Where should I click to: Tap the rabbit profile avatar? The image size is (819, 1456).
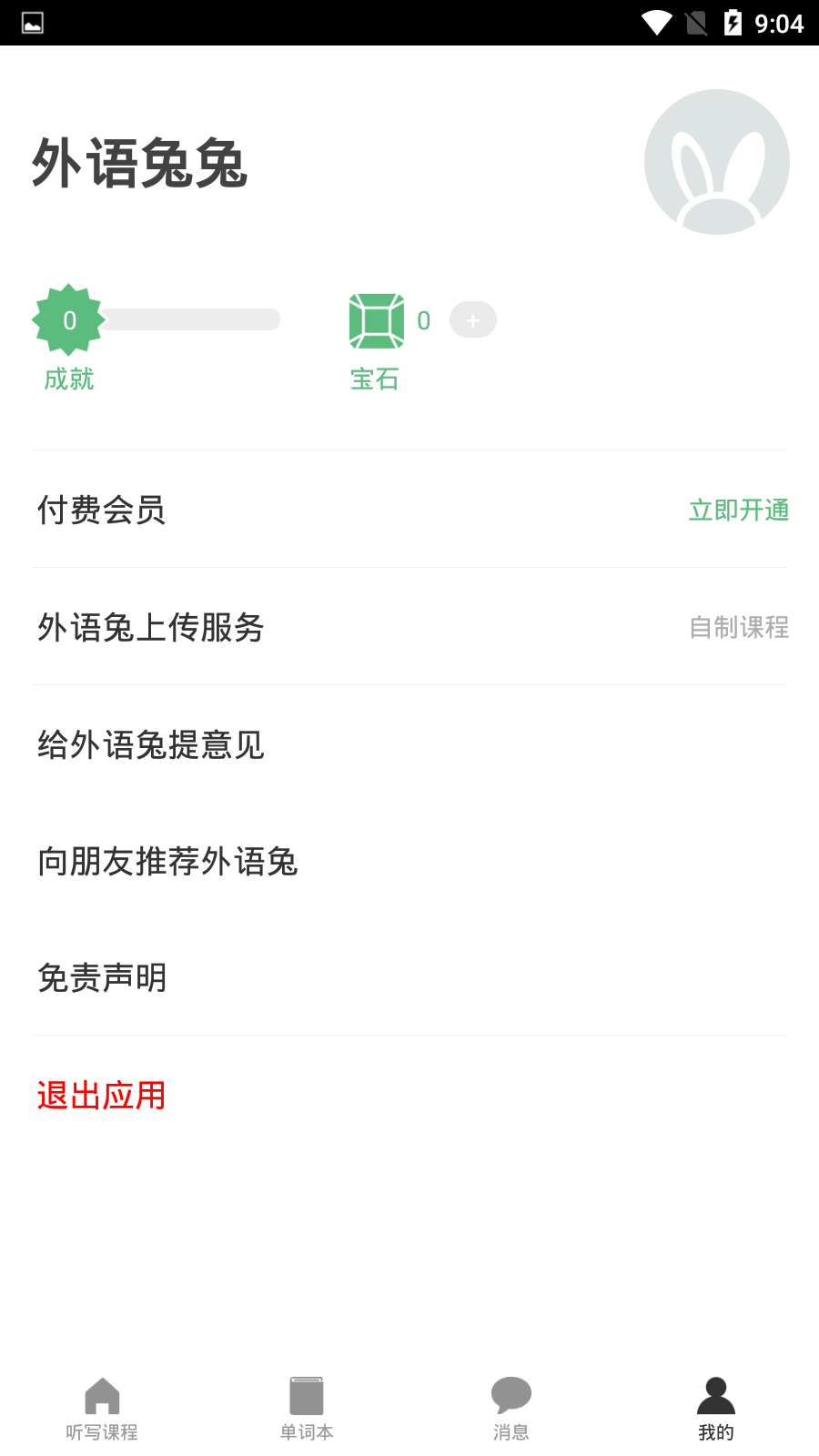coord(716,162)
